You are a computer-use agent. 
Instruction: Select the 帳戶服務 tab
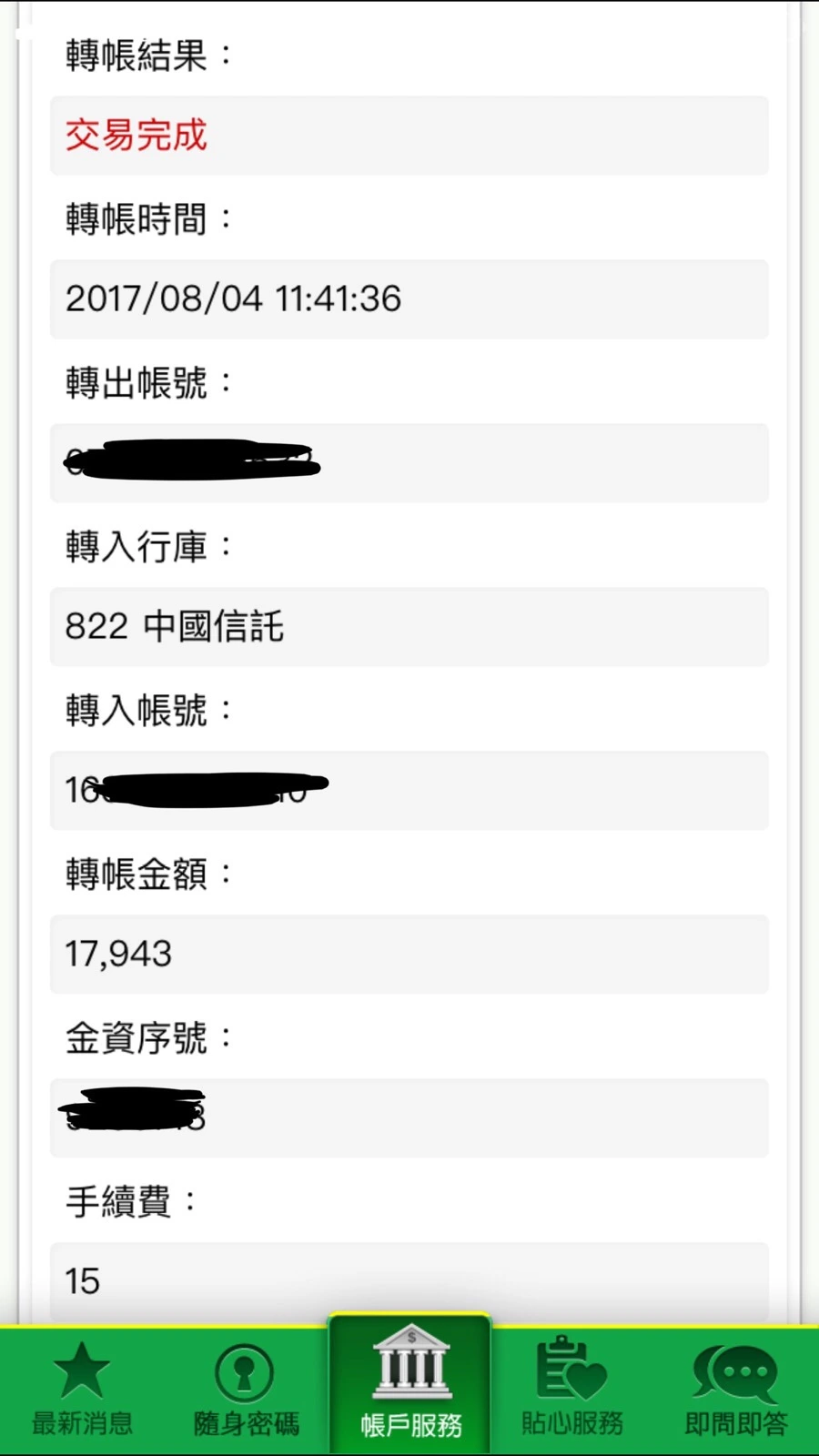[x=409, y=1385]
